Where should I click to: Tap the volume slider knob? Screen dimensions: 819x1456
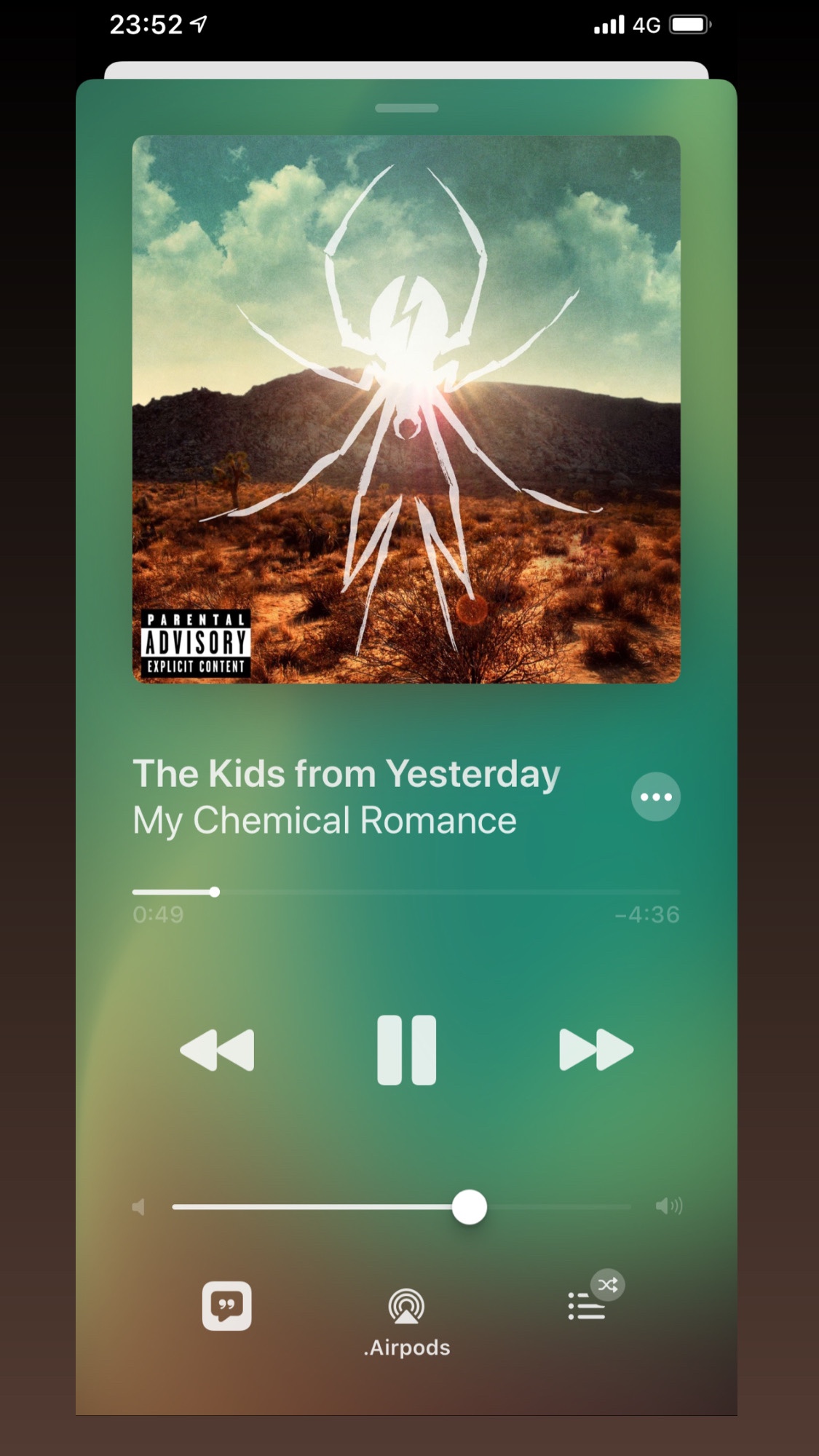(470, 1207)
